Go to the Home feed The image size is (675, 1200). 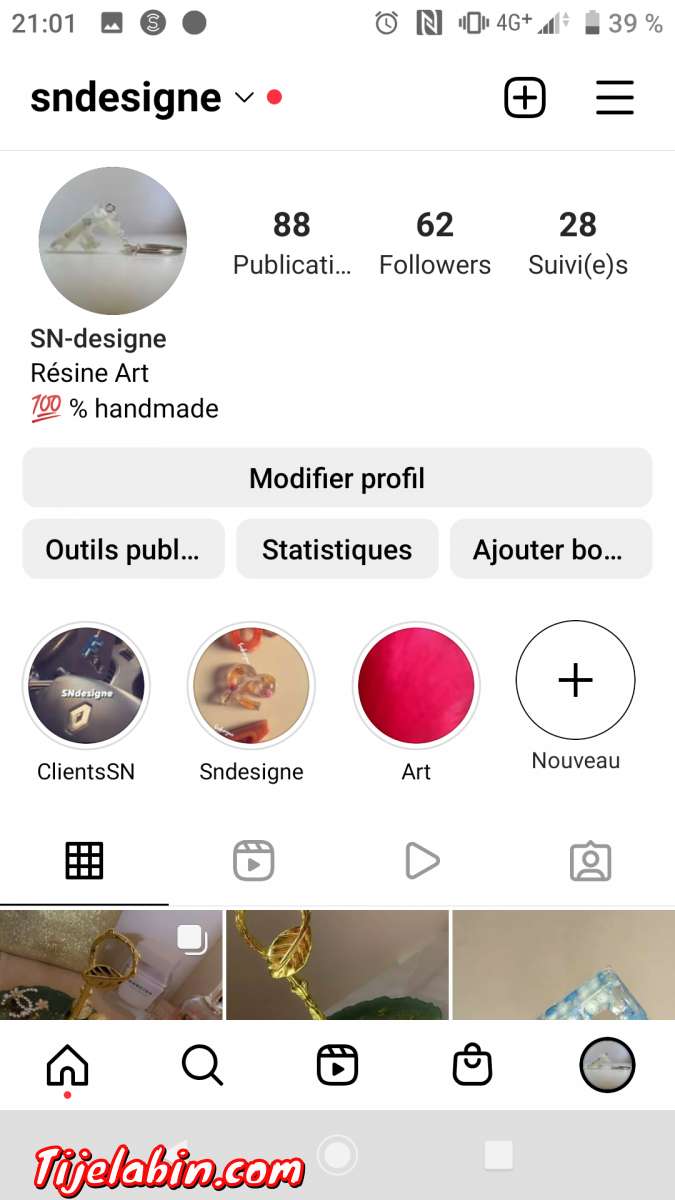[x=67, y=1066]
